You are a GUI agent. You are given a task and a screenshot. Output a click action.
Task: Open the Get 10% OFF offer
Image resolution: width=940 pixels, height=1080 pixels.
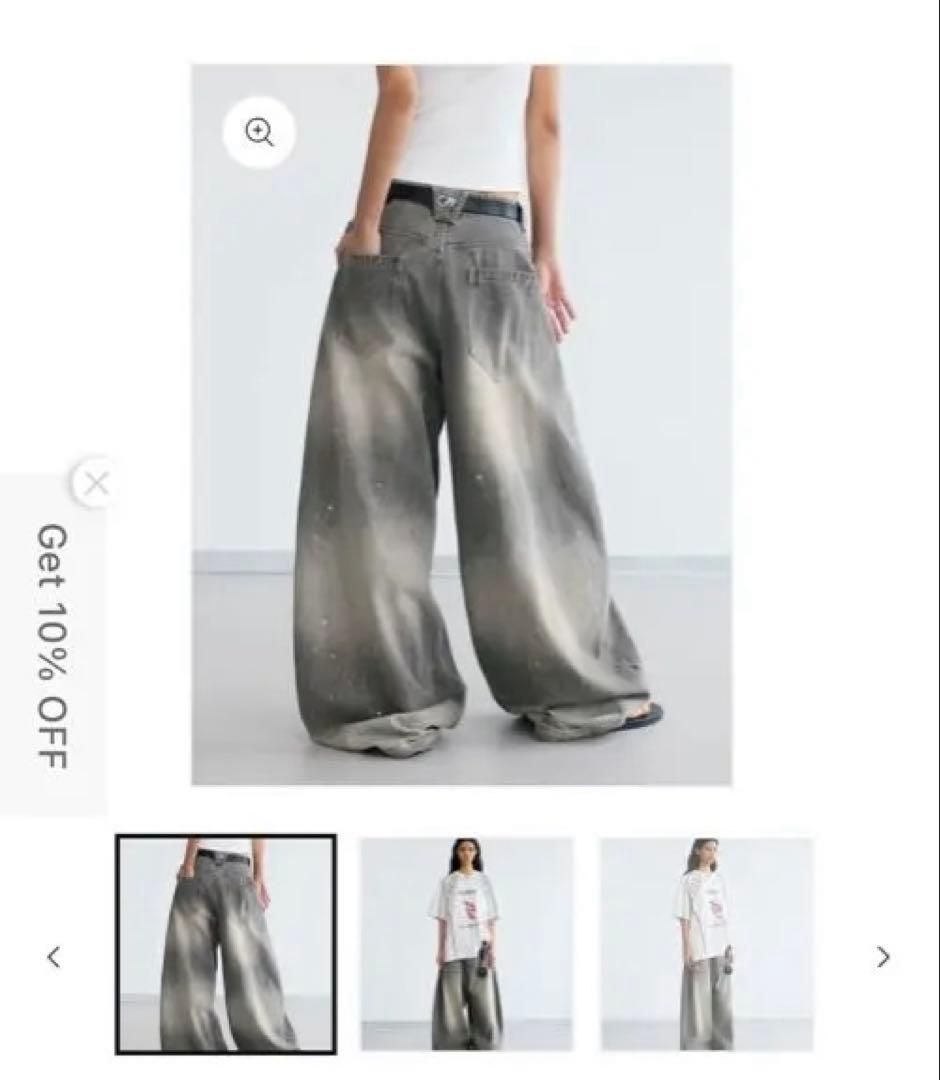tap(52, 646)
